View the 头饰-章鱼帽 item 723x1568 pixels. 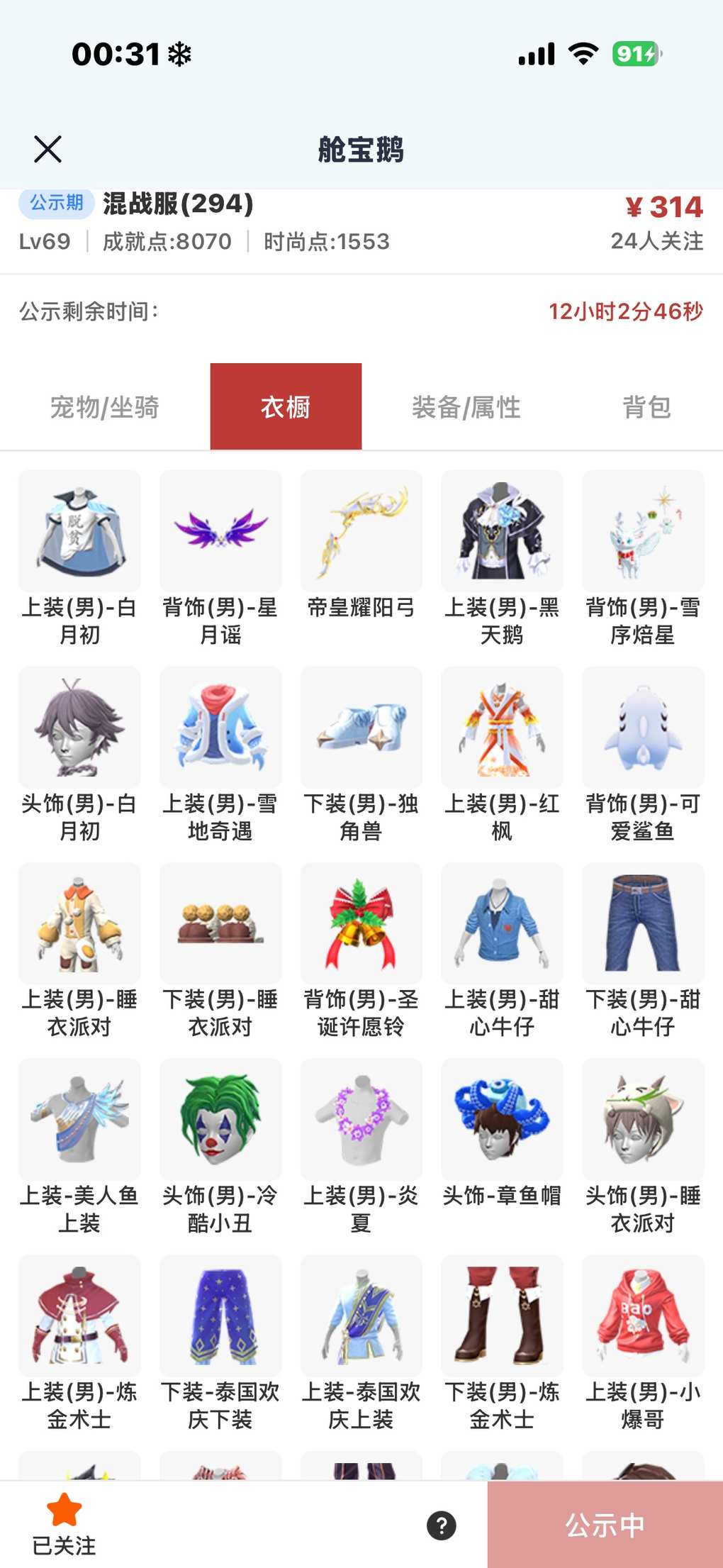click(502, 1121)
